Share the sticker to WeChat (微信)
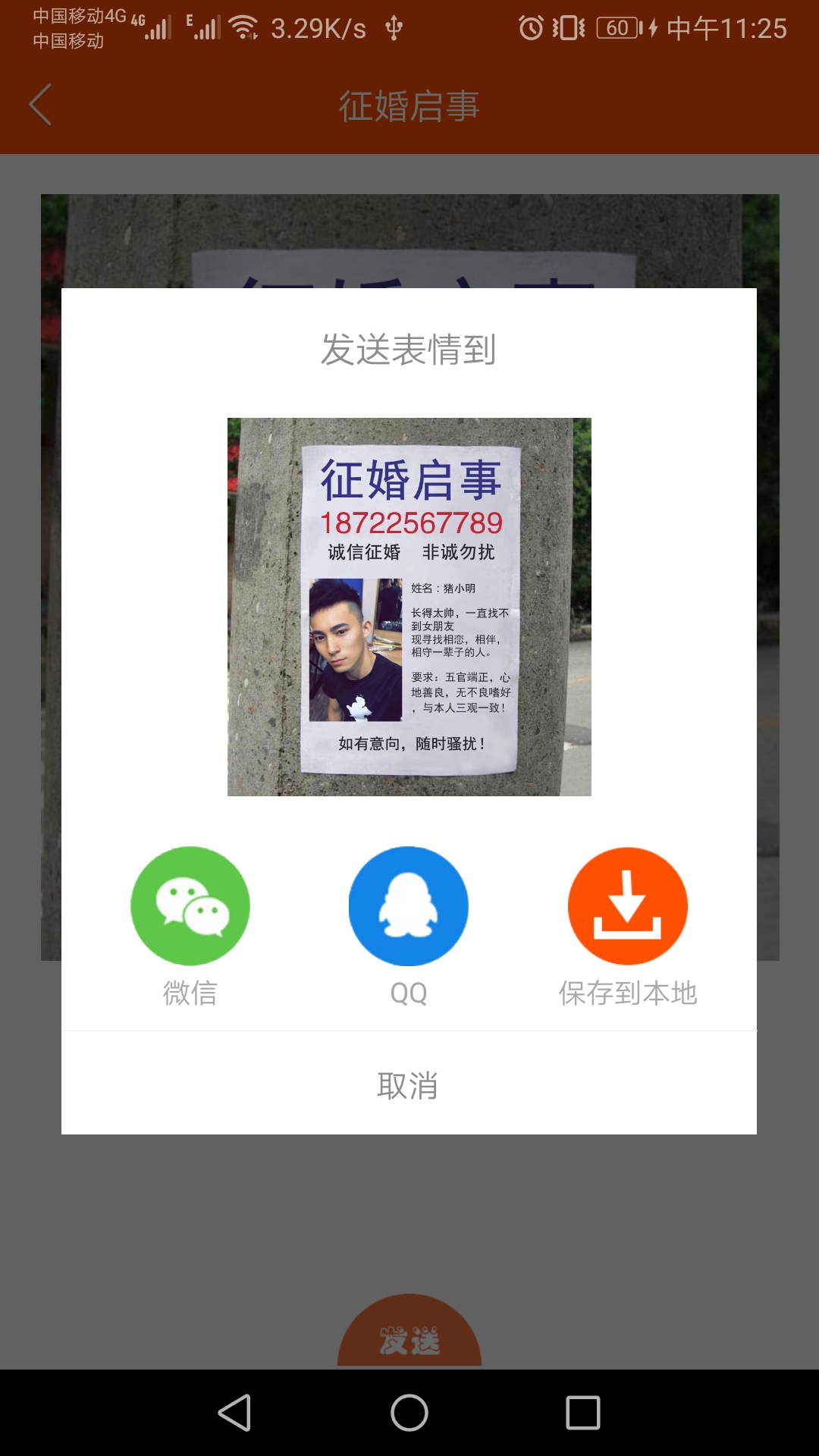 (190, 906)
